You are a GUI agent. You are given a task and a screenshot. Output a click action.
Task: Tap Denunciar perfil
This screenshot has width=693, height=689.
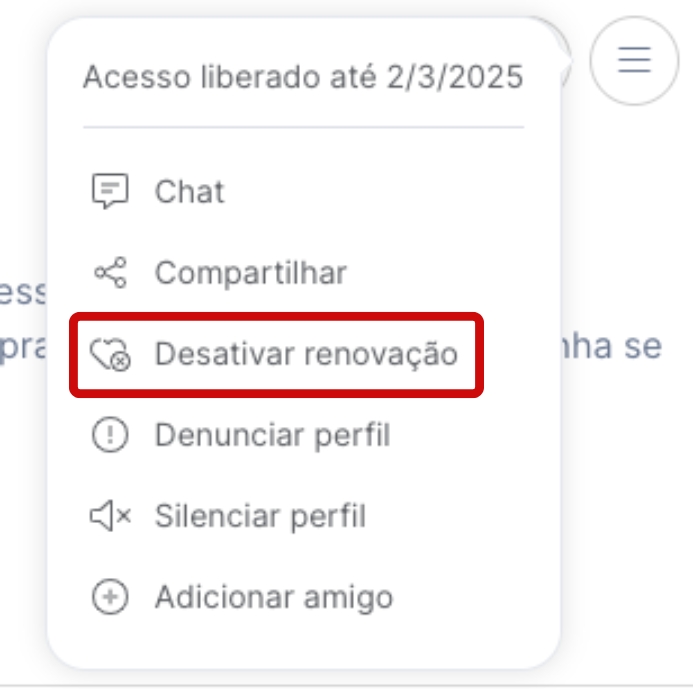pyautogui.click(x=272, y=435)
